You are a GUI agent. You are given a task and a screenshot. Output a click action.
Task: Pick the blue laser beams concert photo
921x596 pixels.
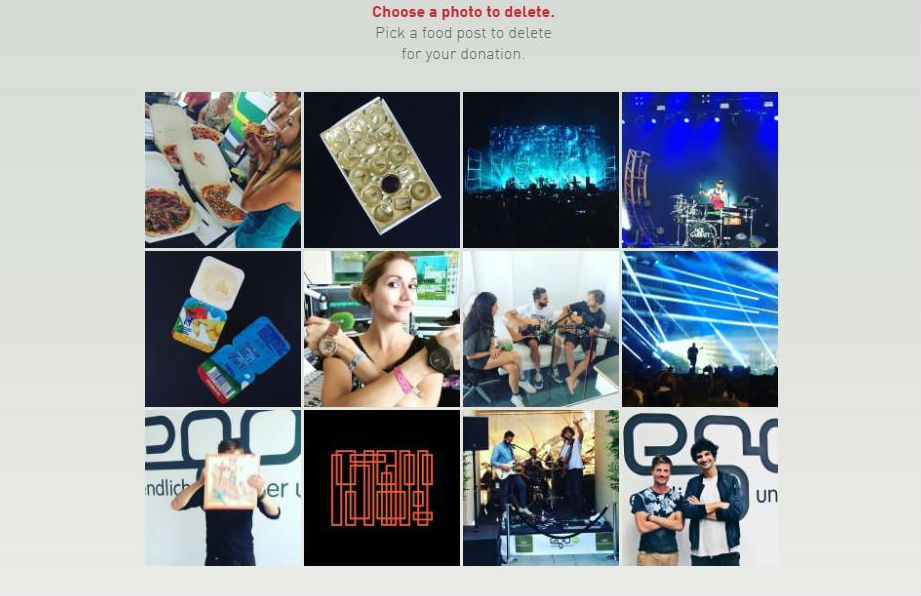(x=699, y=328)
